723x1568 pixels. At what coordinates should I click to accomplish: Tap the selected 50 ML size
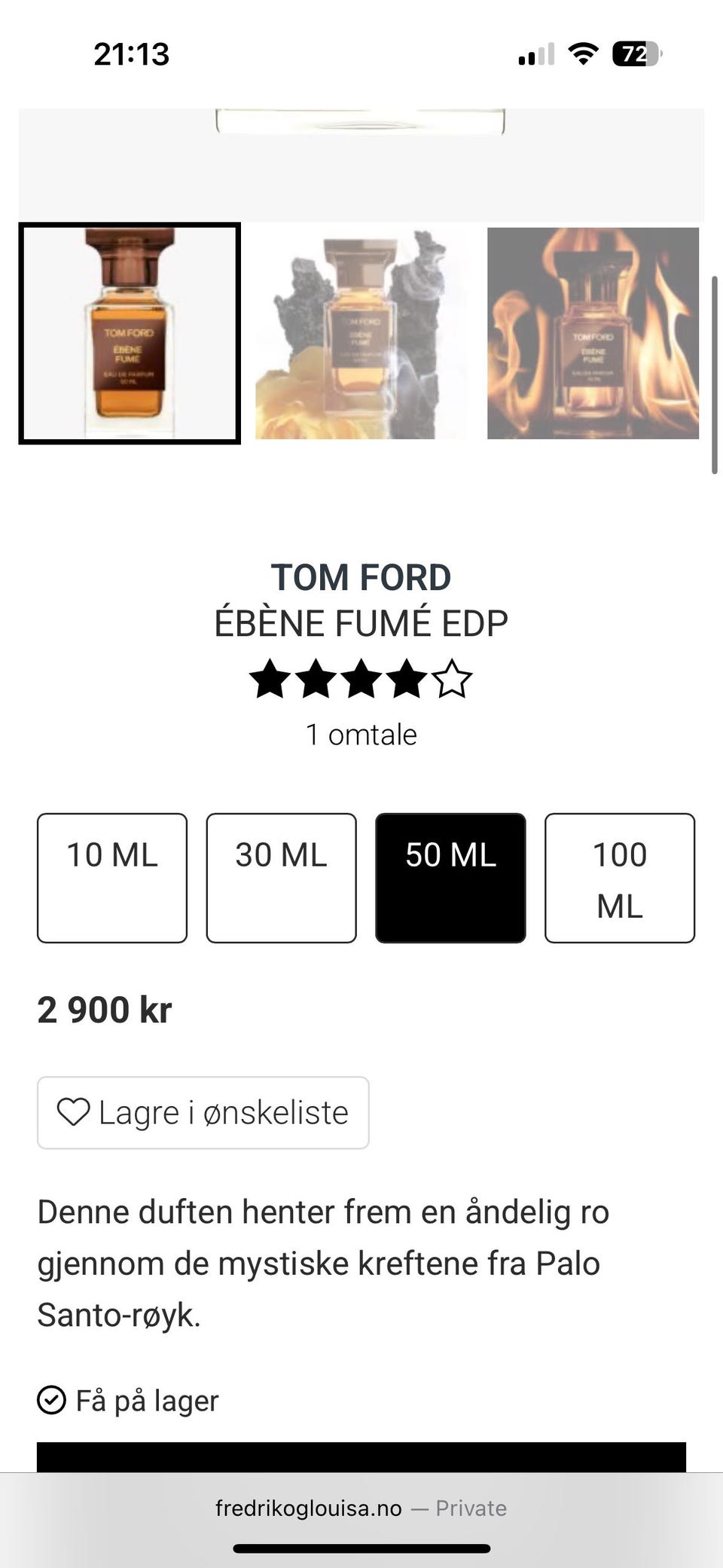[450, 878]
